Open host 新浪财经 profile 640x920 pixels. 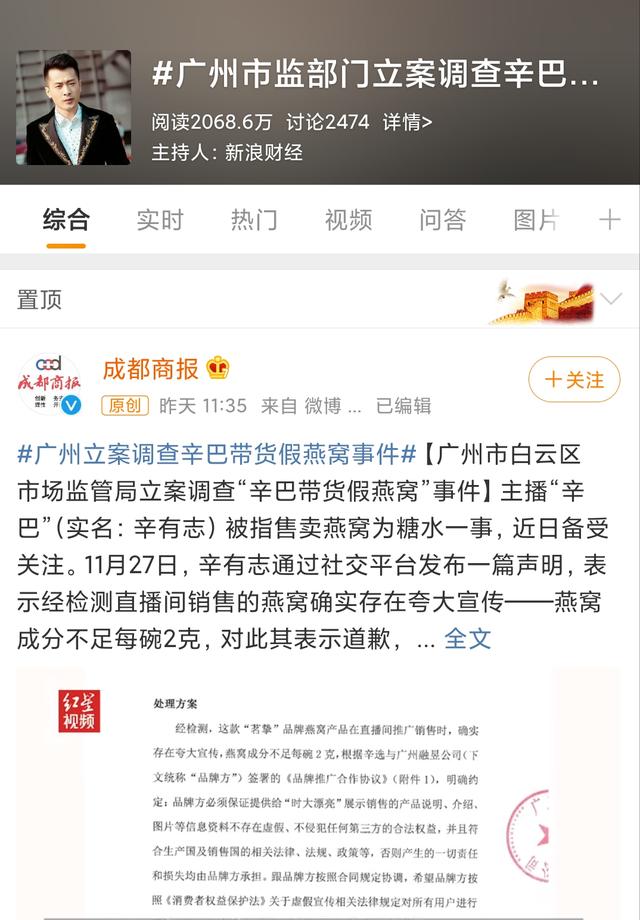pyautogui.click(x=263, y=153)
